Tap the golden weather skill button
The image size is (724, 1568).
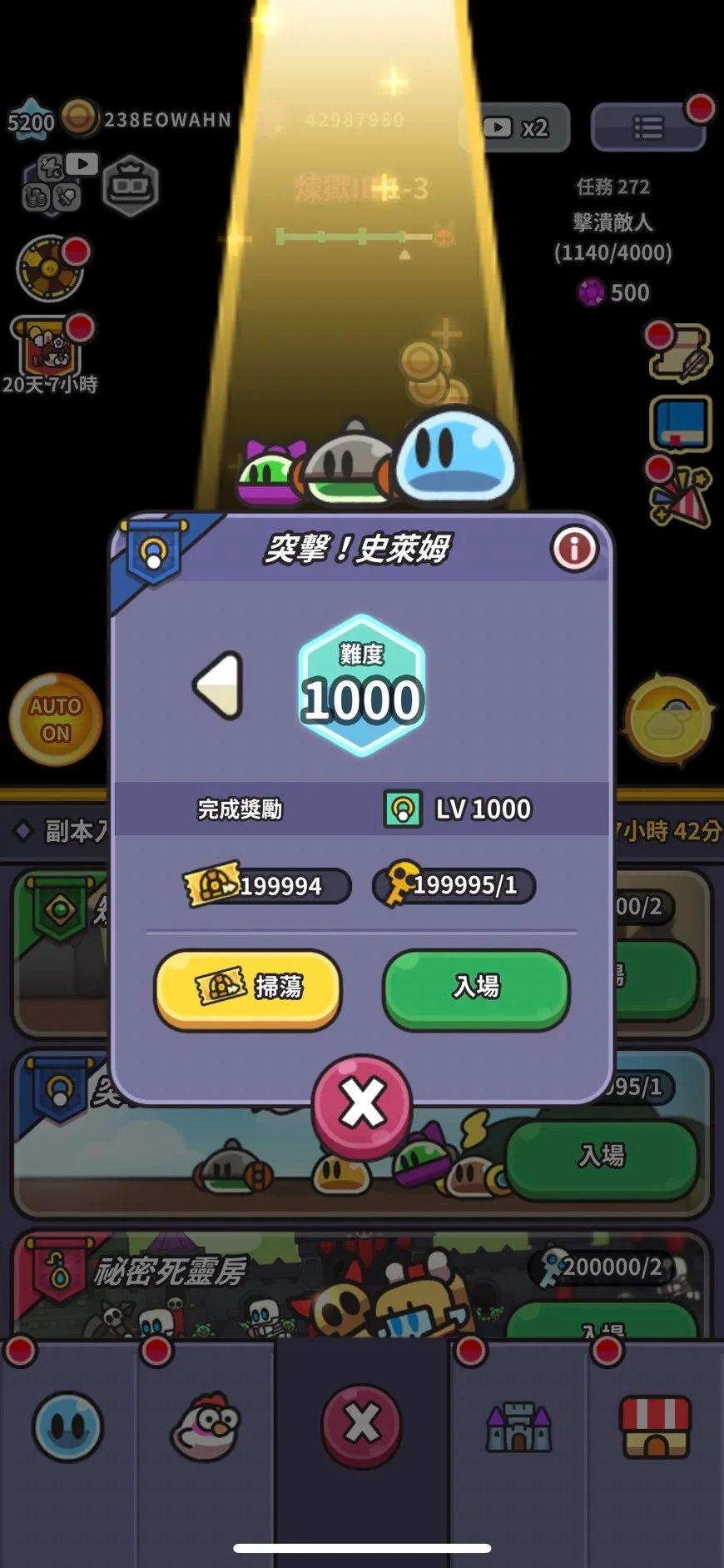[669, 719]
